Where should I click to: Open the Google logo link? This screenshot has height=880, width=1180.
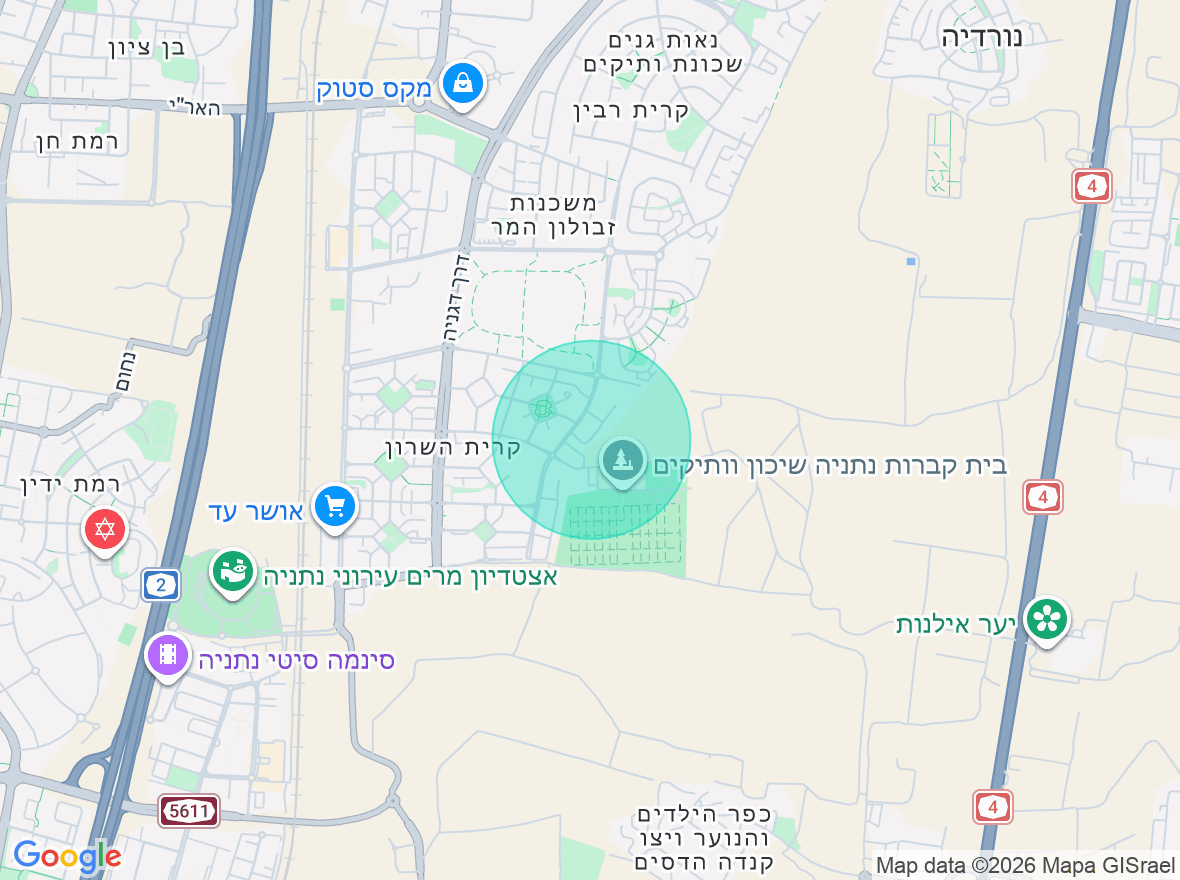[x=67, y=857]
